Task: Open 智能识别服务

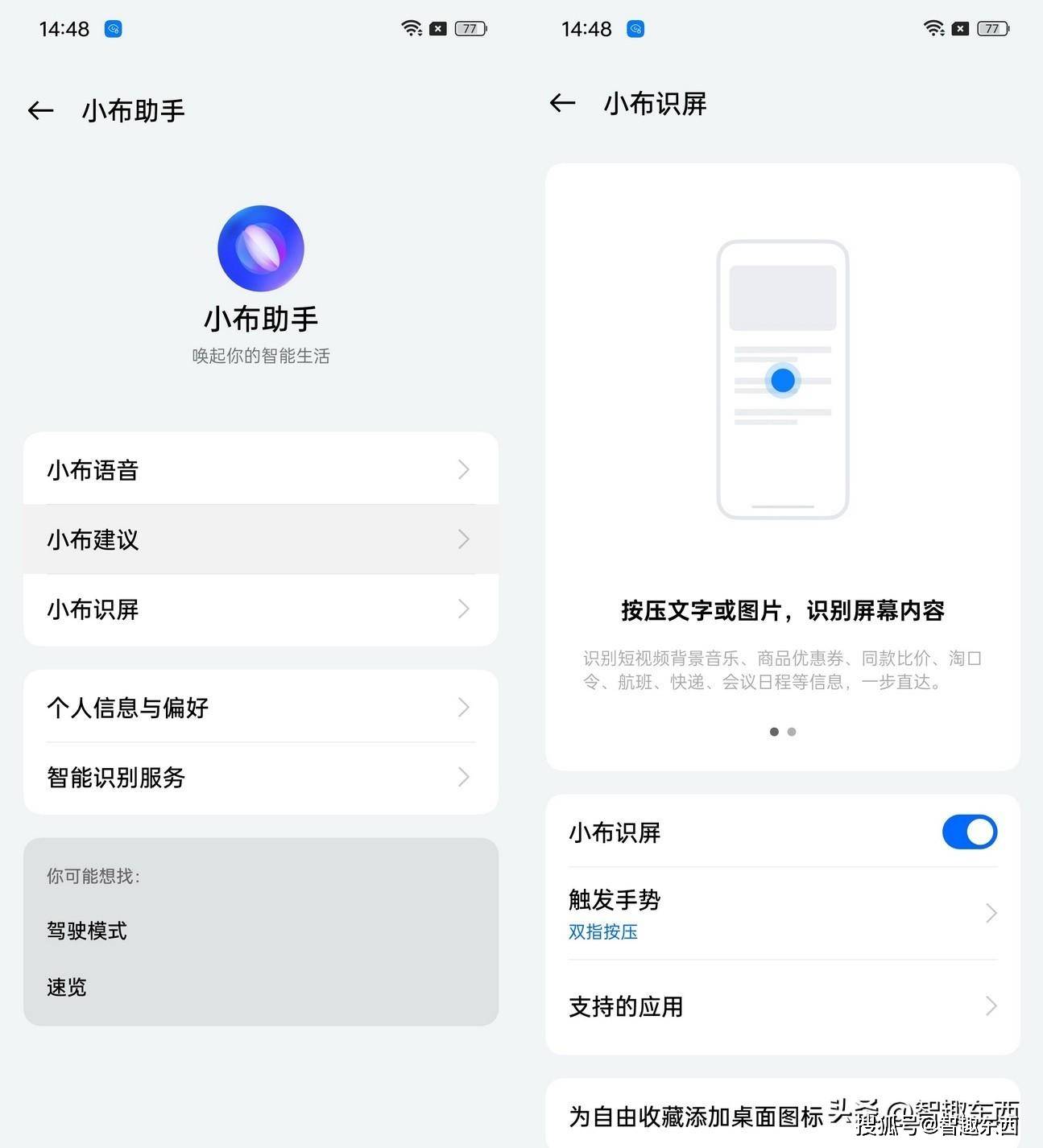Action: click(260, 778)
